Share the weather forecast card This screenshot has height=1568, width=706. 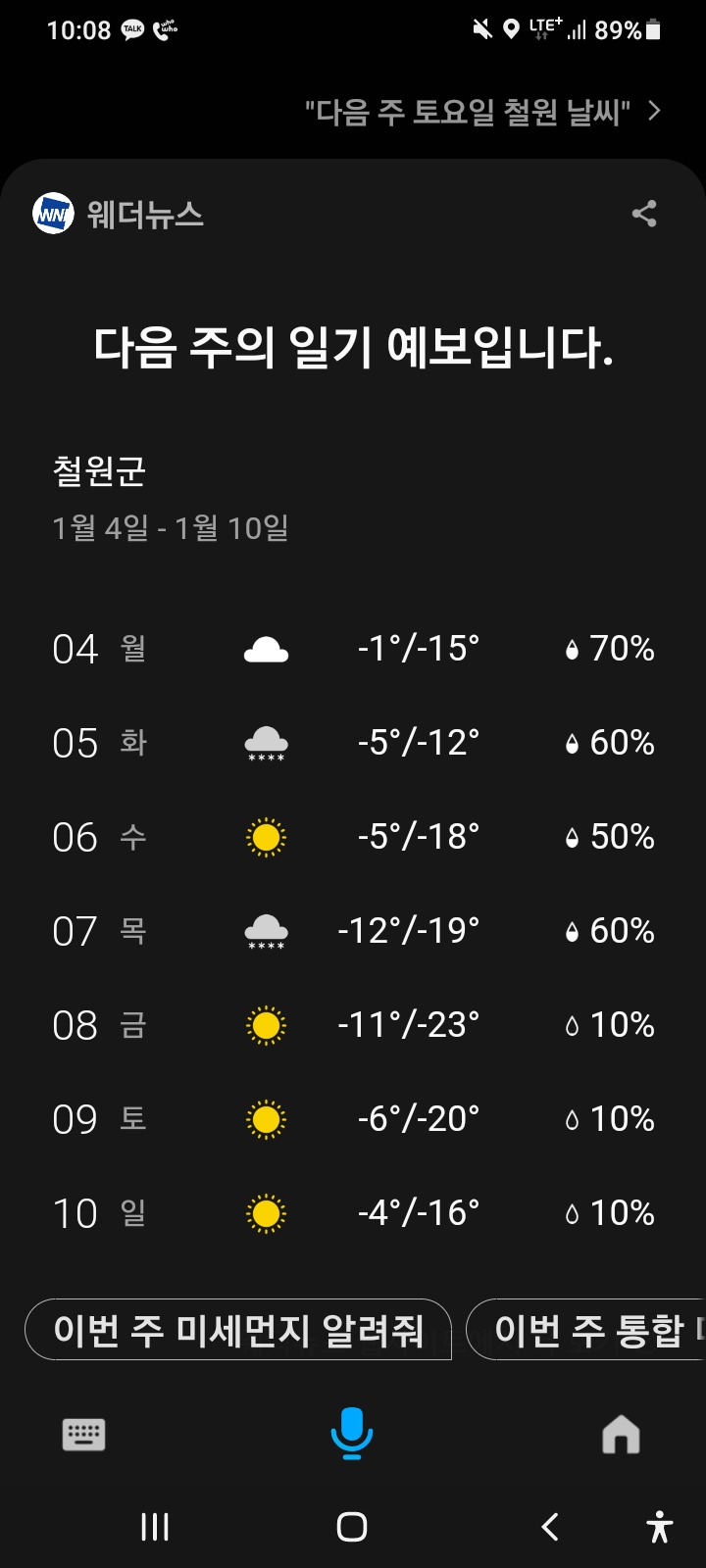[x=644, y=214]
